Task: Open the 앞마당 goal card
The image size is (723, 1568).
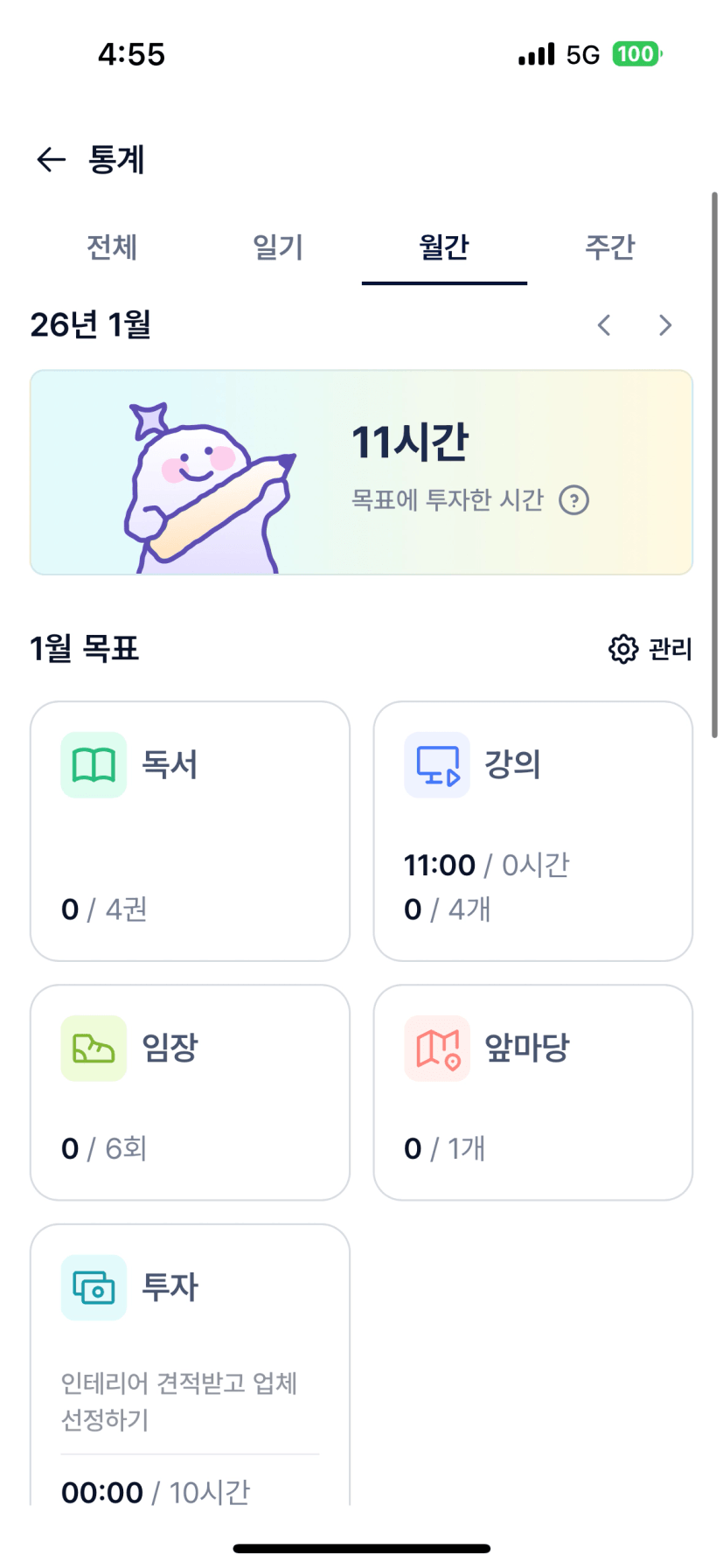Action: tap(532, 1091)
